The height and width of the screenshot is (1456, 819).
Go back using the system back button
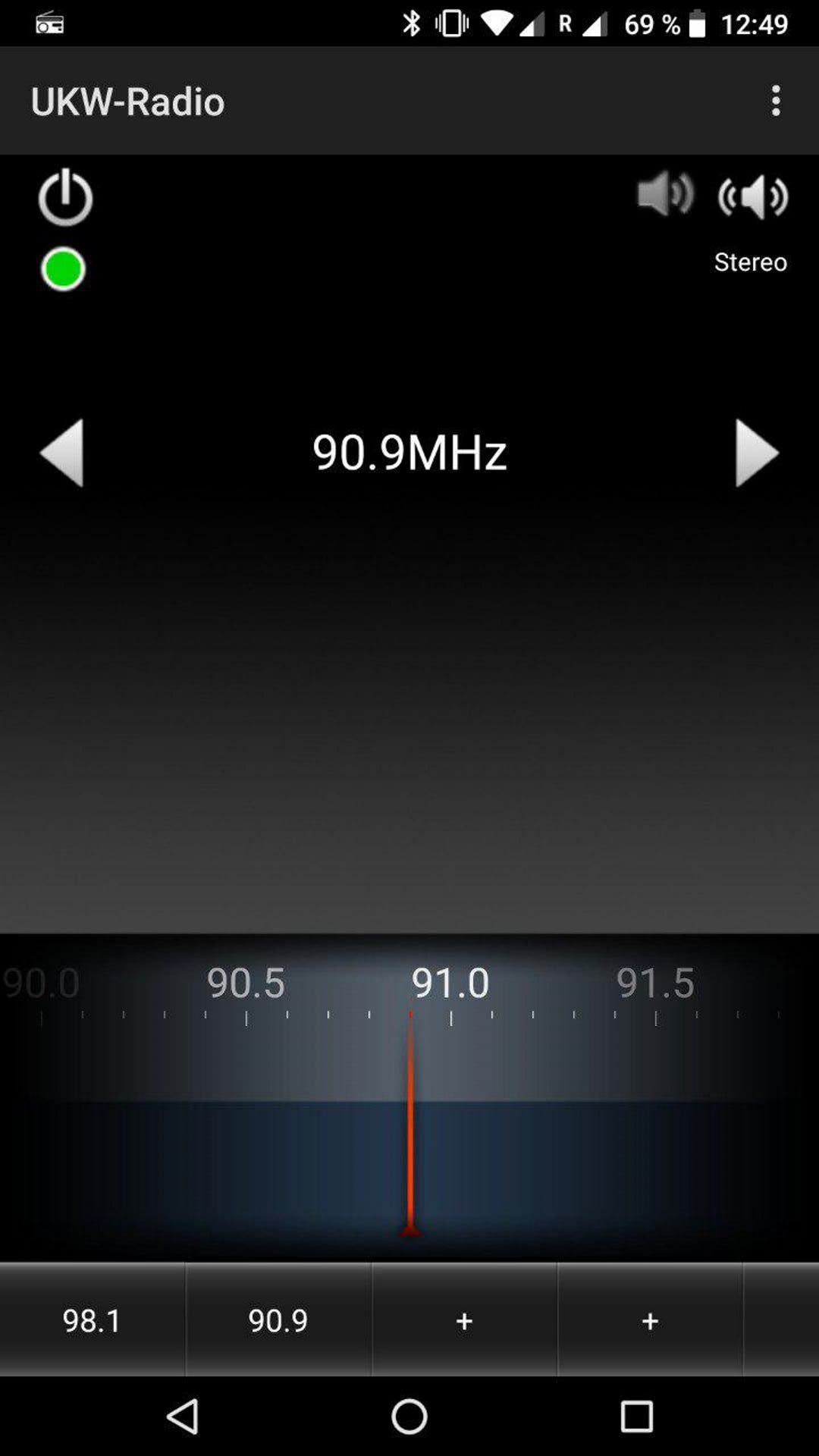coord(183,1416)
